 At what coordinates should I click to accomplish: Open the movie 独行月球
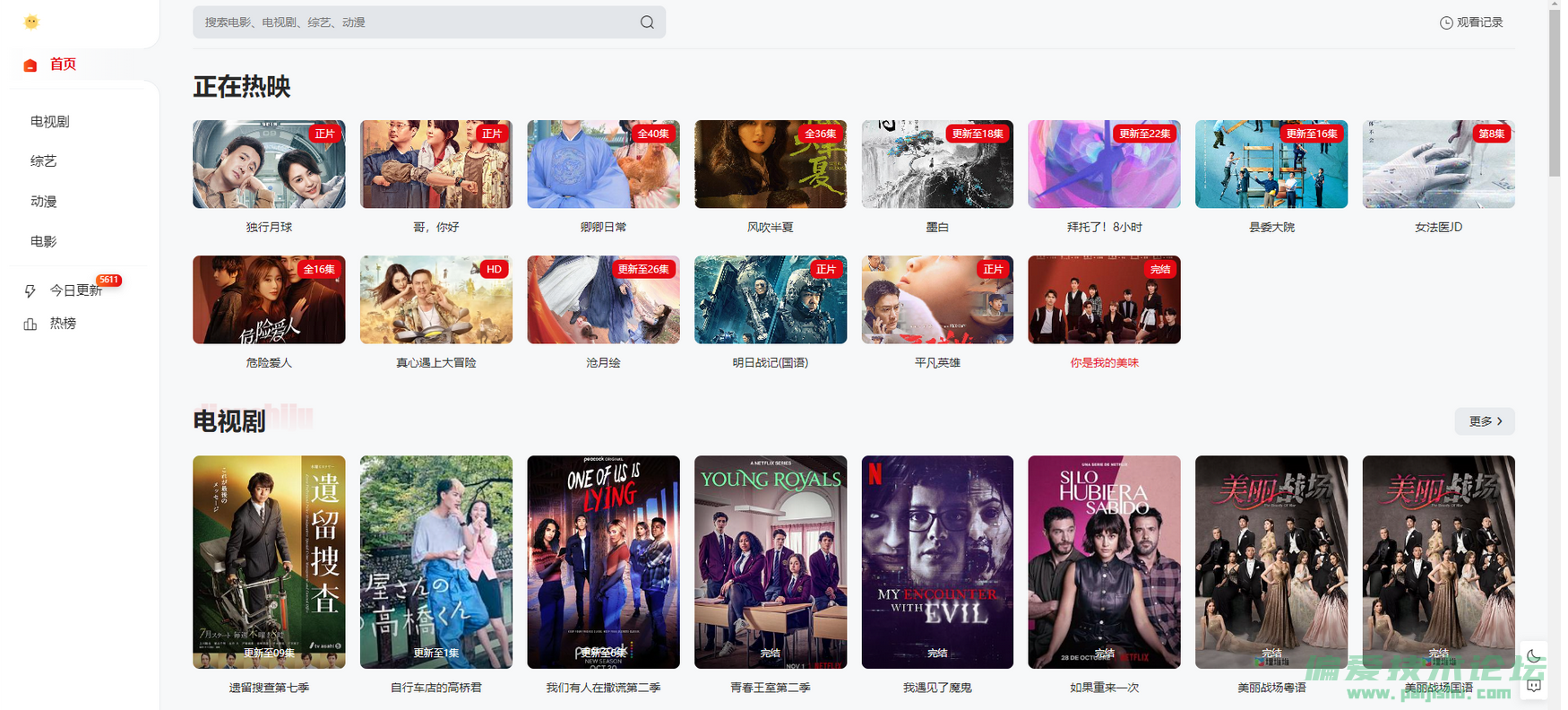[269, 165]
